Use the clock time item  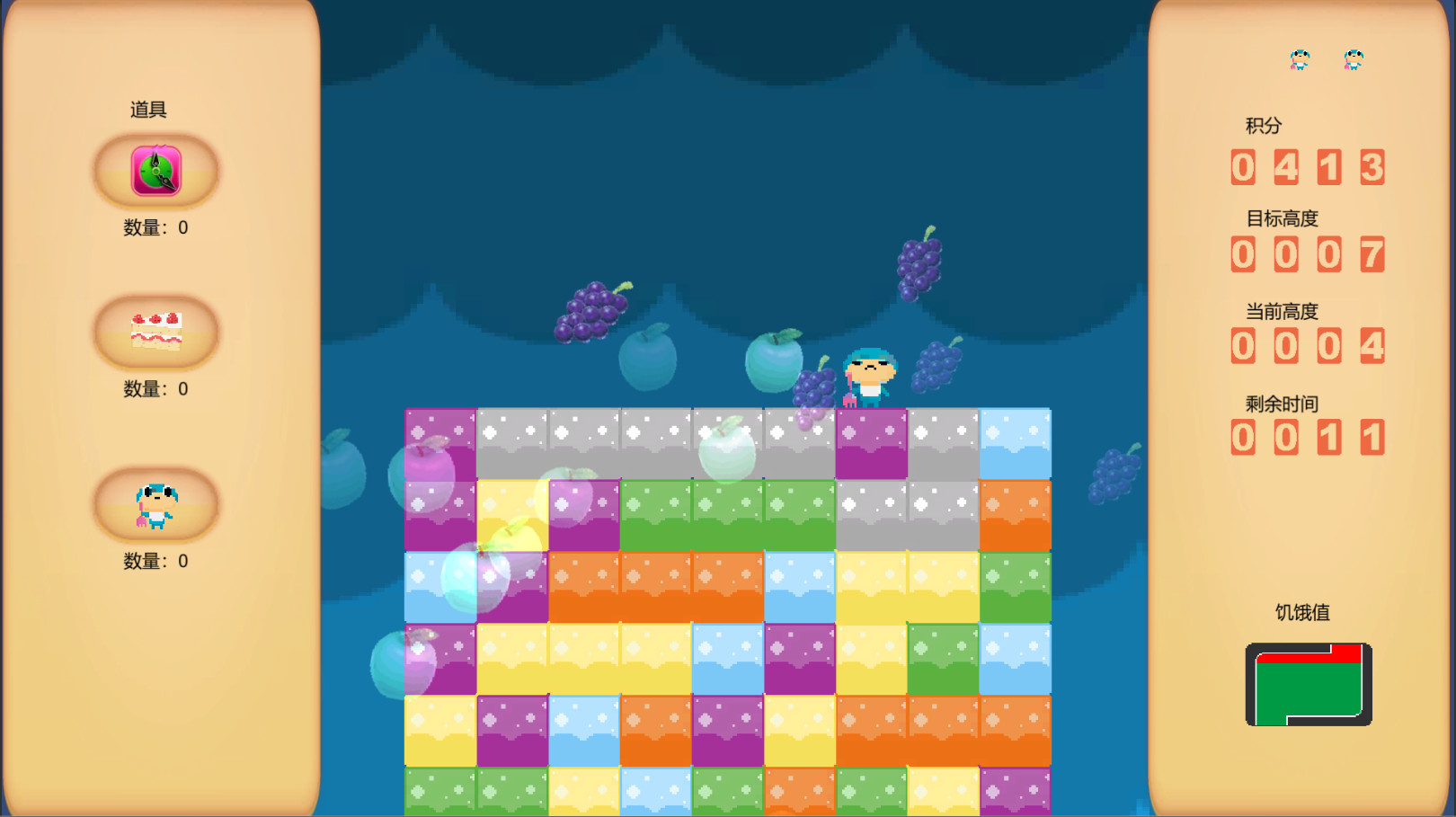(156, 171)
